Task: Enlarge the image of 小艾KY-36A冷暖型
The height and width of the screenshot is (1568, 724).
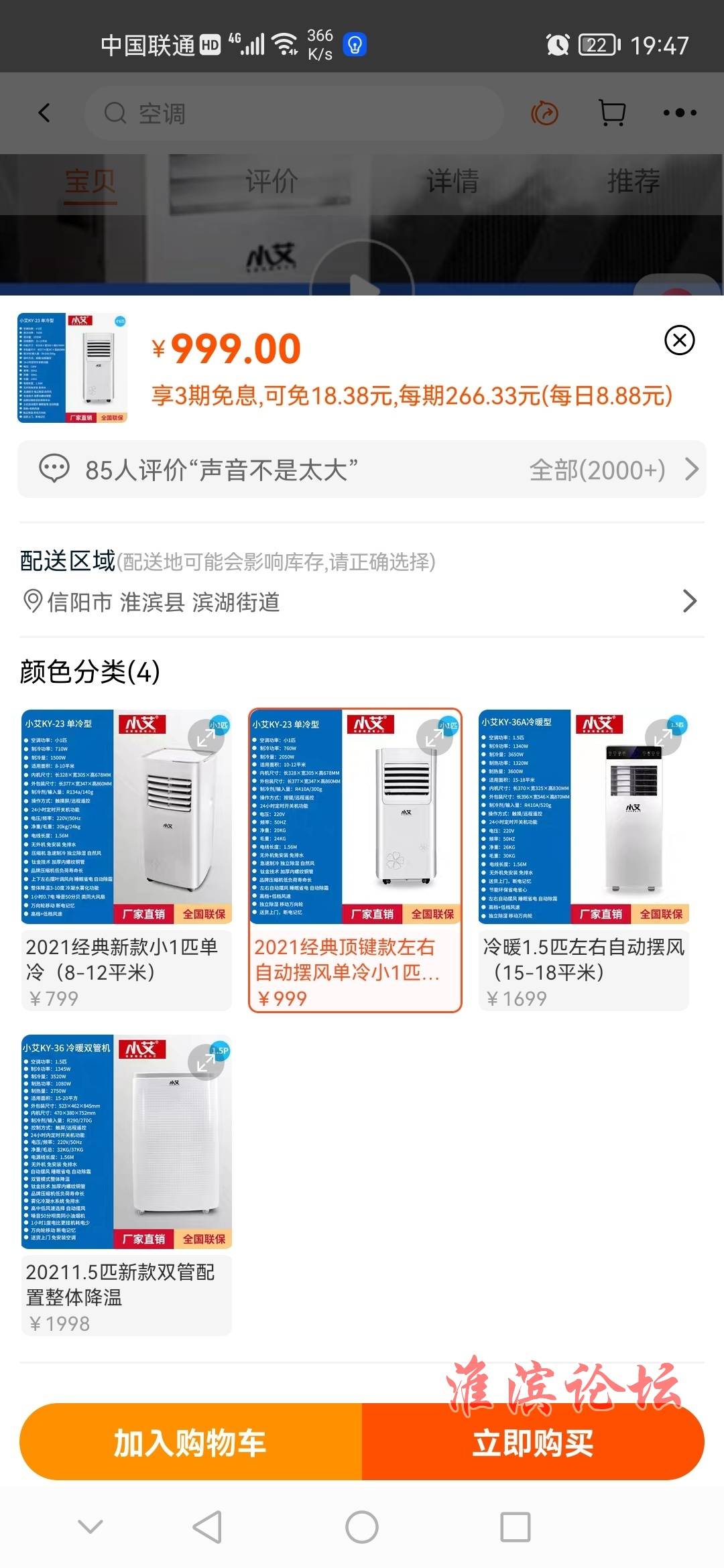Action: click(x=662, y=737)
